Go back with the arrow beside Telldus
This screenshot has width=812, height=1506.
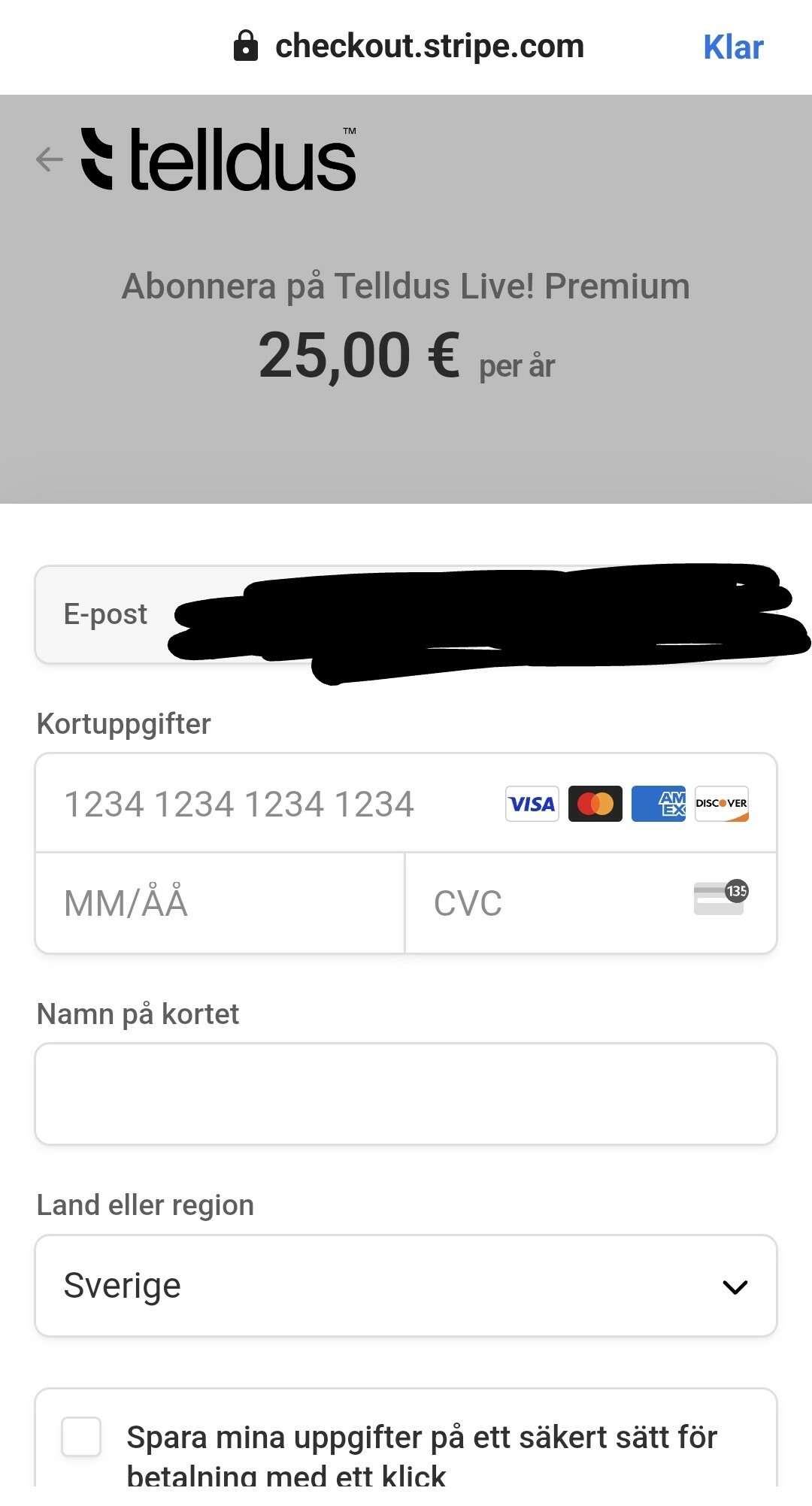(50, 159)
